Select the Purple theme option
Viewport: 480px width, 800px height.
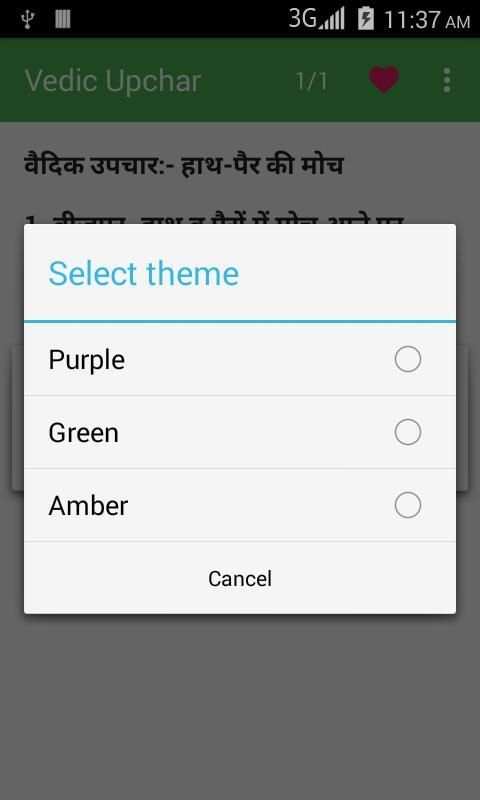[x=240, y=359]
